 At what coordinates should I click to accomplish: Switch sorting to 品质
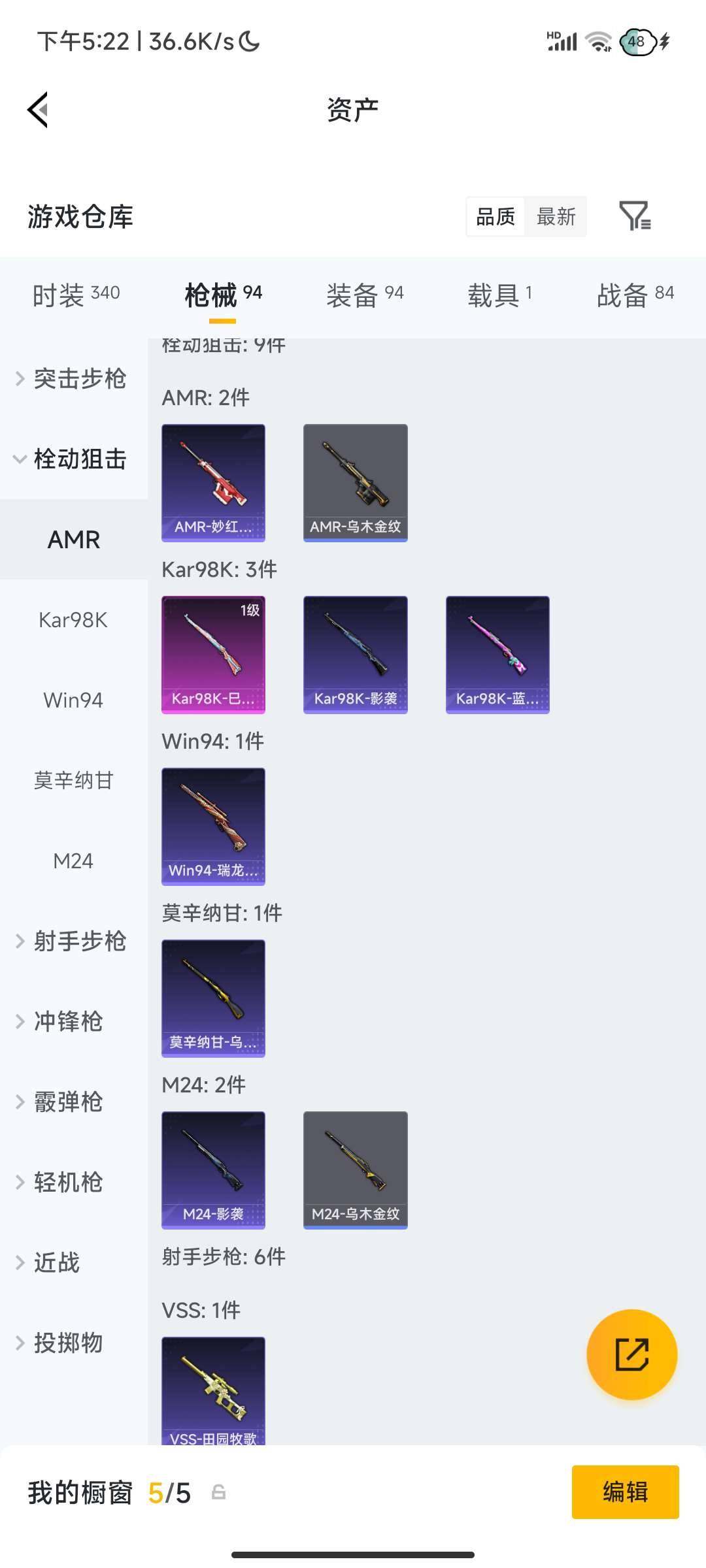tap(495, 216)
